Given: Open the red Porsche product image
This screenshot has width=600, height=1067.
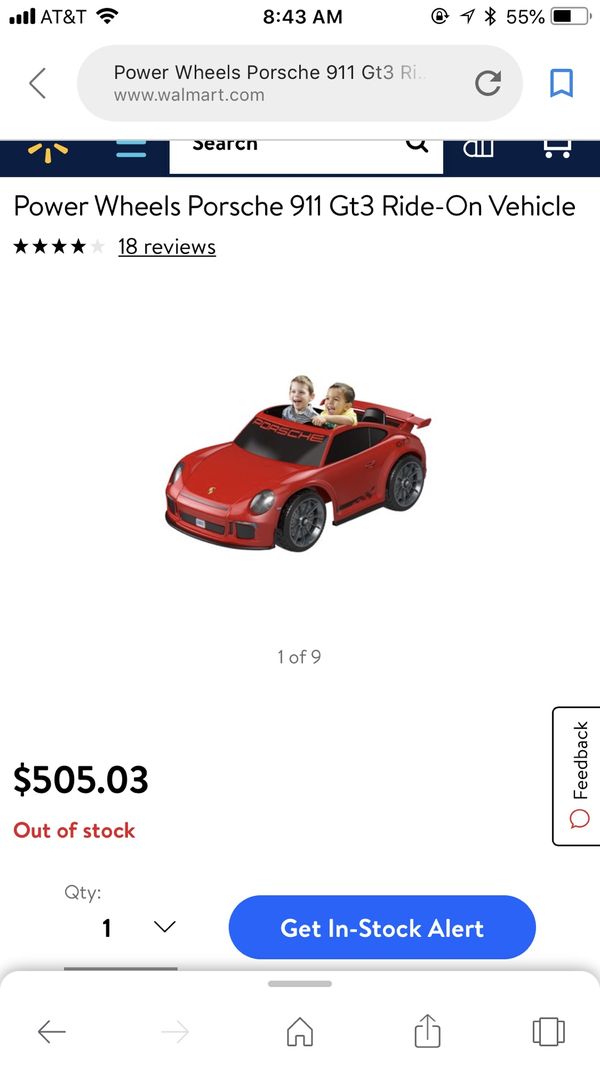Looking at the screenshot, I should (x=299, y=461).
